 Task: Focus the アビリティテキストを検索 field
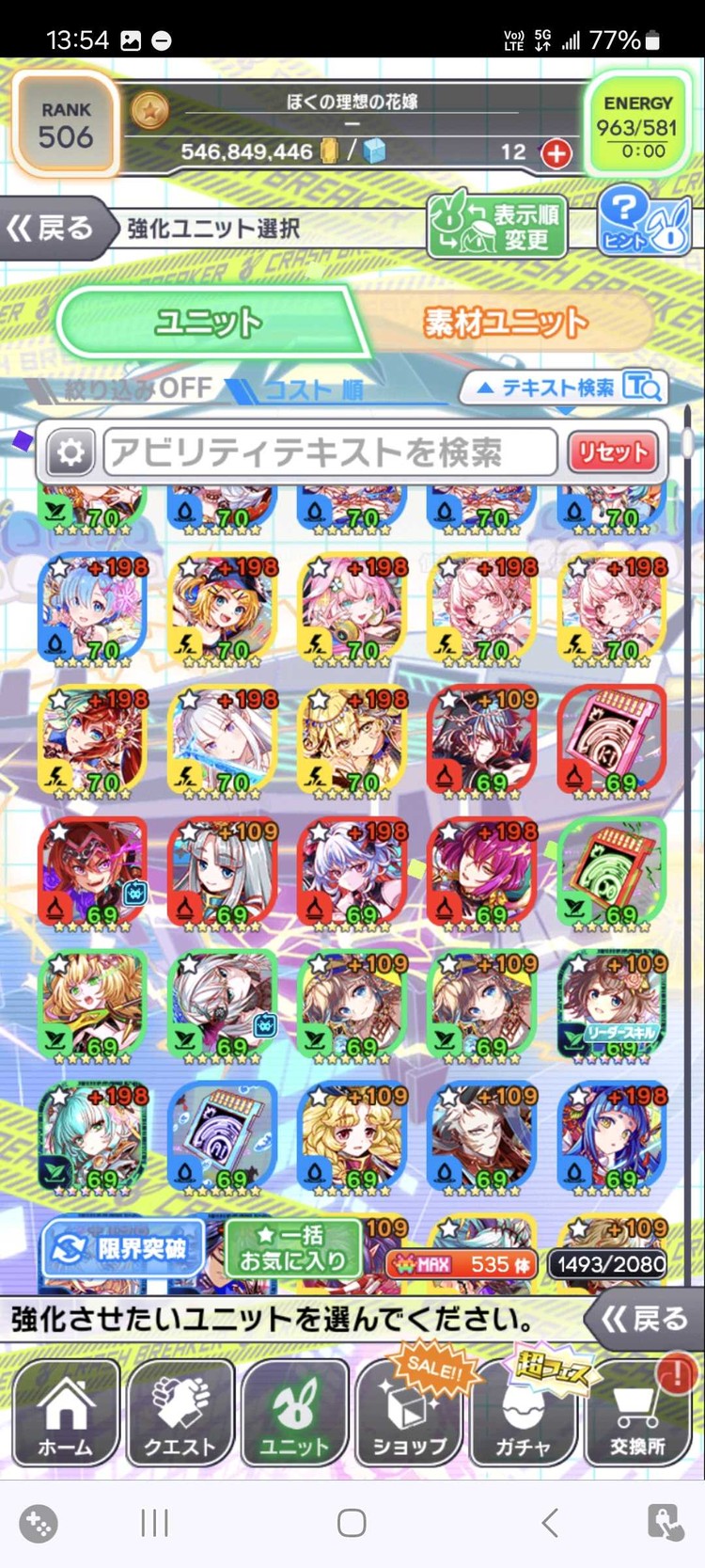(330, 452)
